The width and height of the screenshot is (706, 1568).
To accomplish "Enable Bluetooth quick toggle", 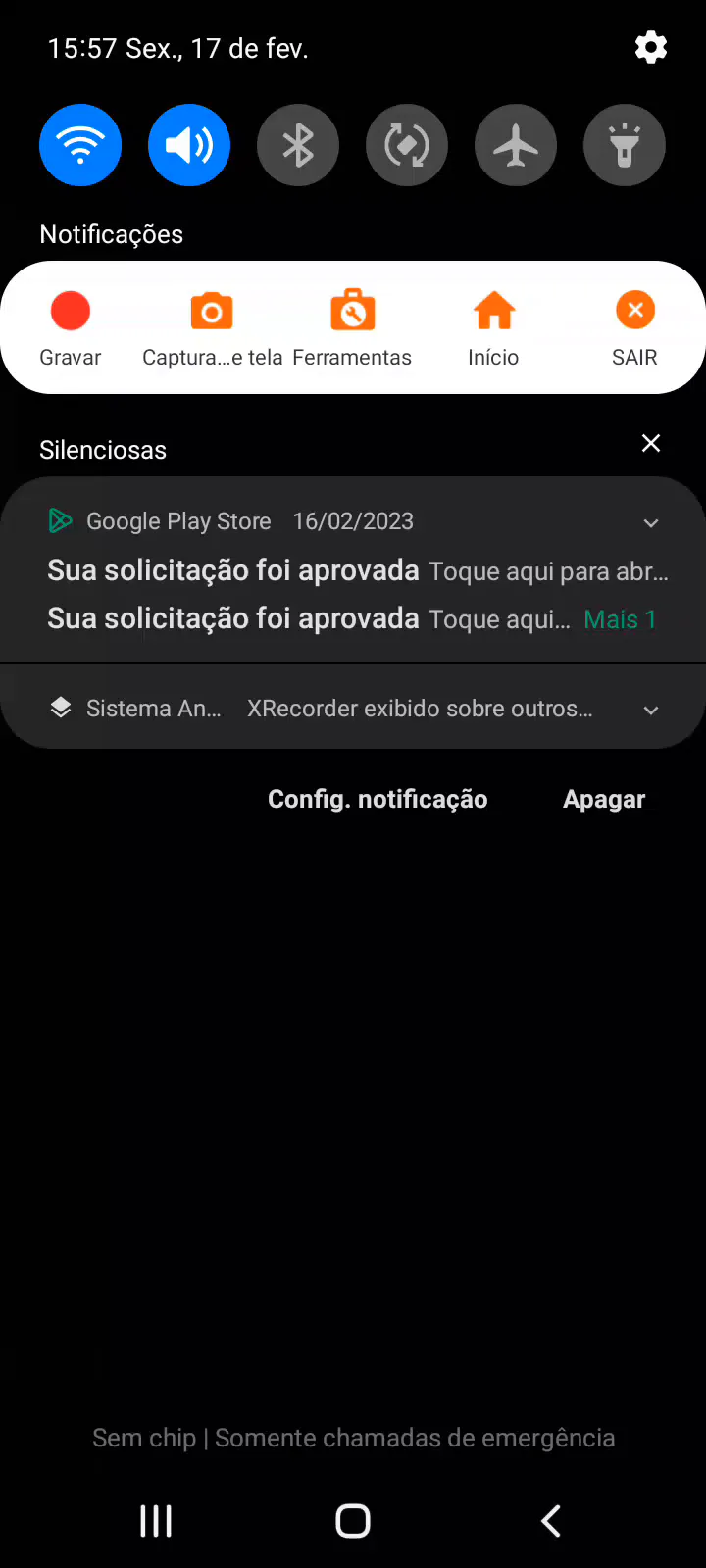I will (x=298, y=145).
